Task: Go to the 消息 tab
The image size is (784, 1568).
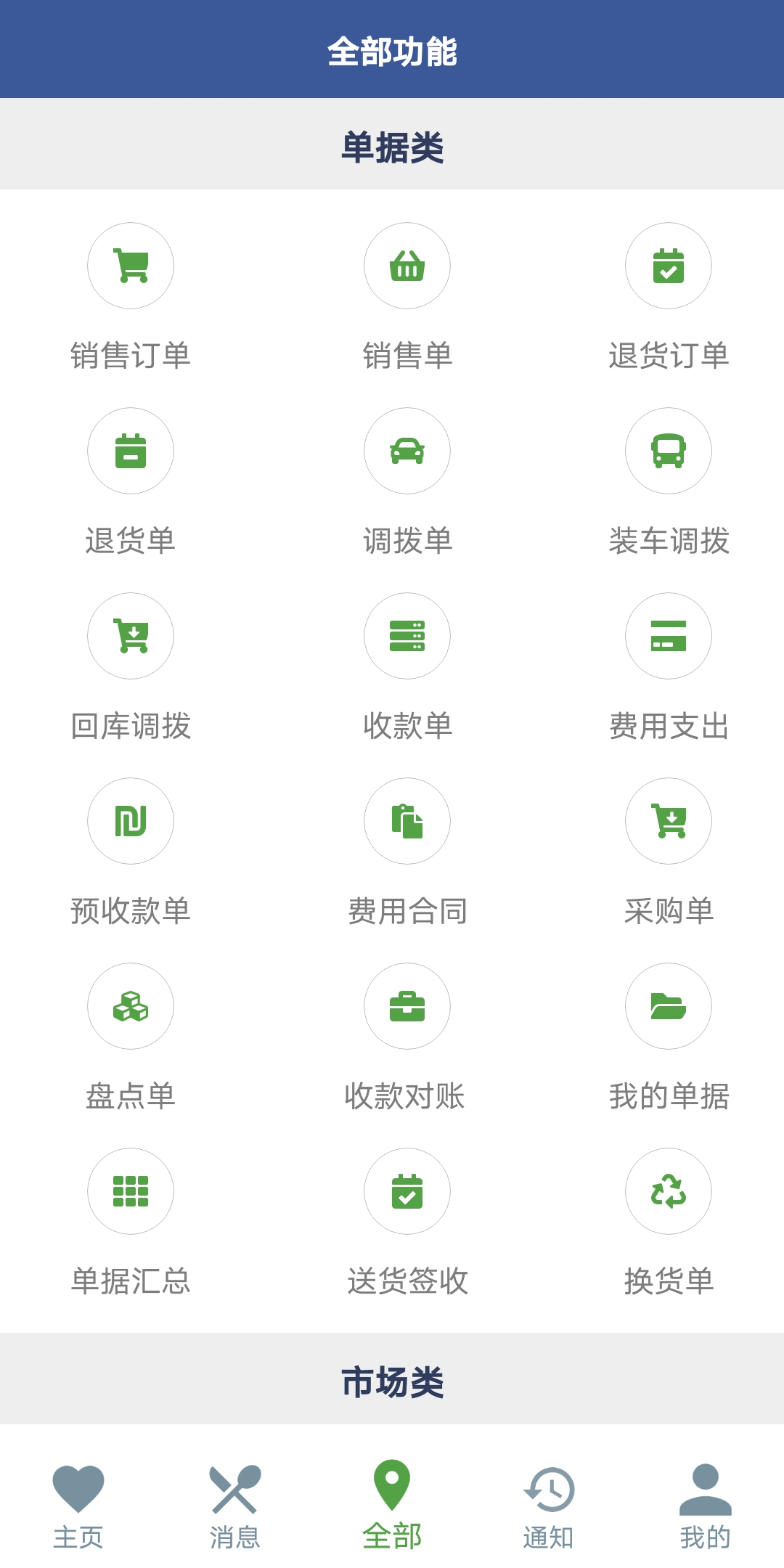Action: (235, 1506)
